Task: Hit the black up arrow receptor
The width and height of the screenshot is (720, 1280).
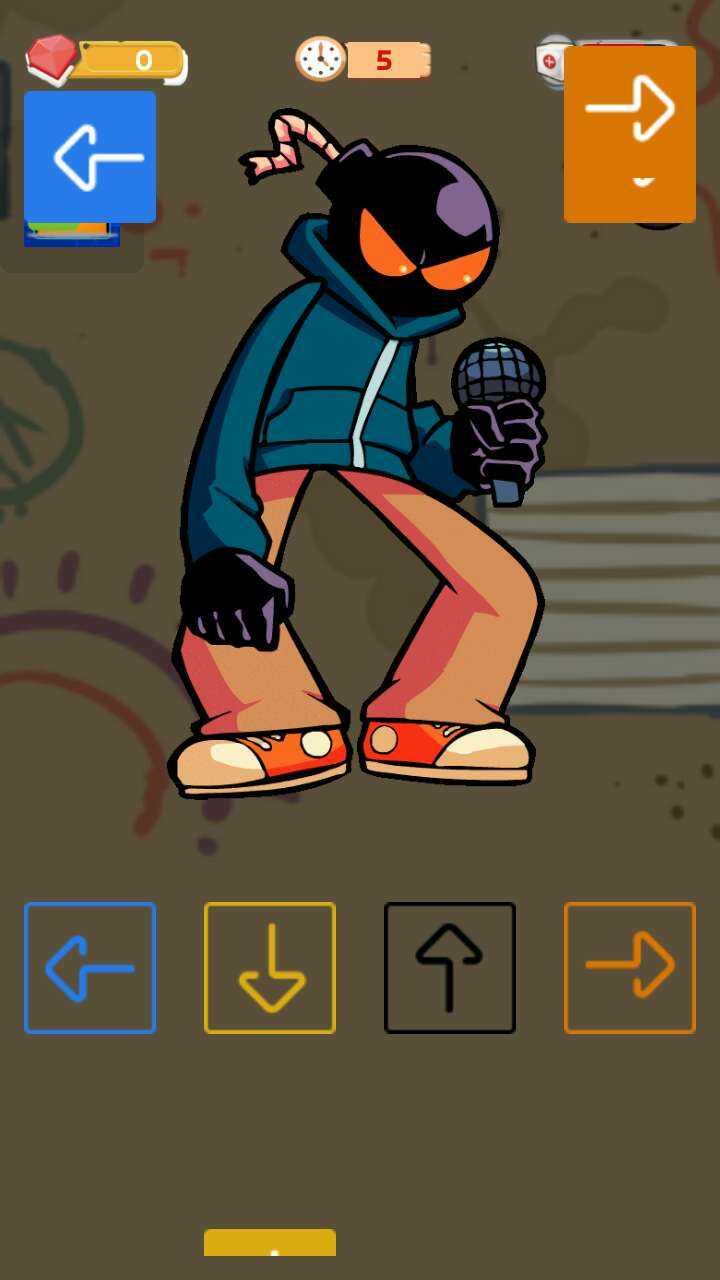Action: tap(450, 968)
